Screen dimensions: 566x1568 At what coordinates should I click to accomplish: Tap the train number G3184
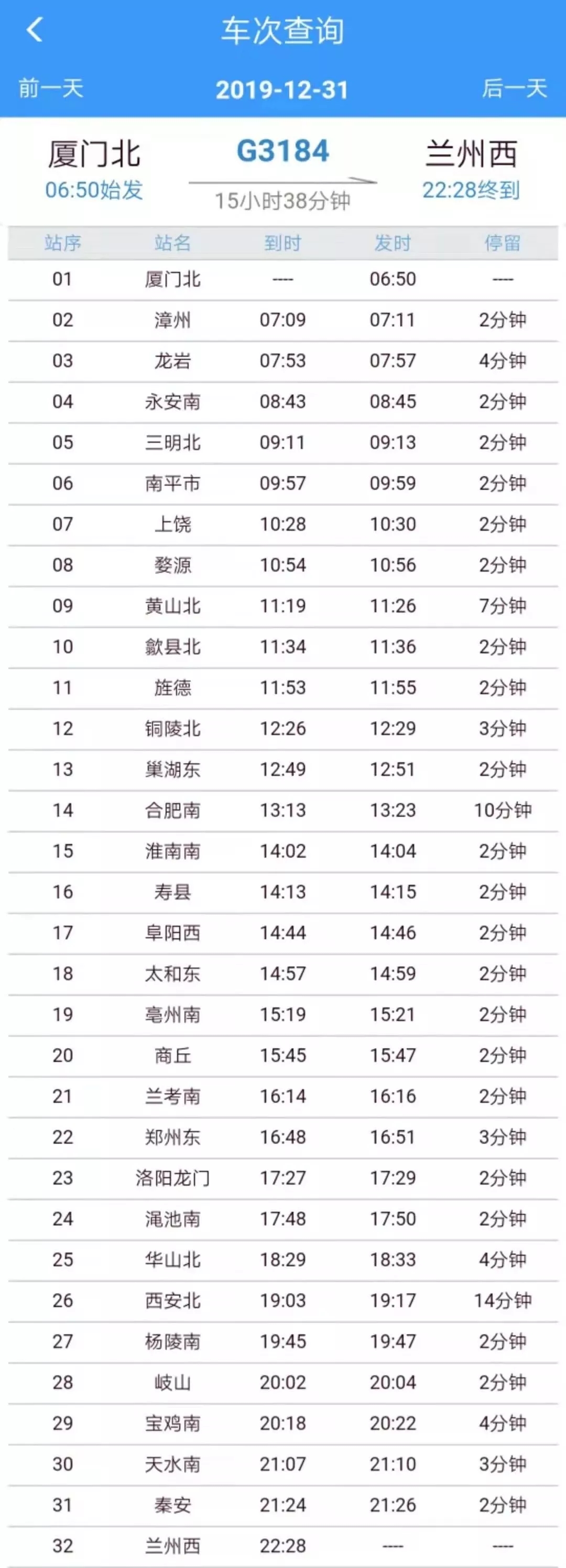coord(283,152)
